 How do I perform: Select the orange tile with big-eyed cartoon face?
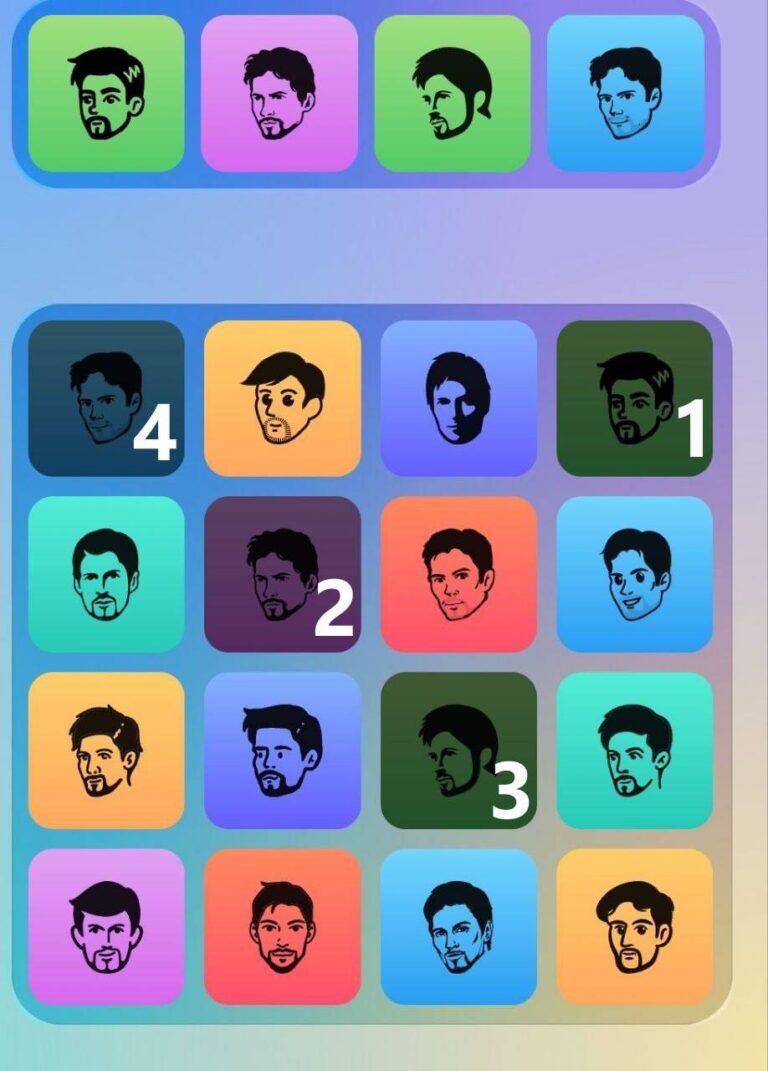[x=282, y=398]
